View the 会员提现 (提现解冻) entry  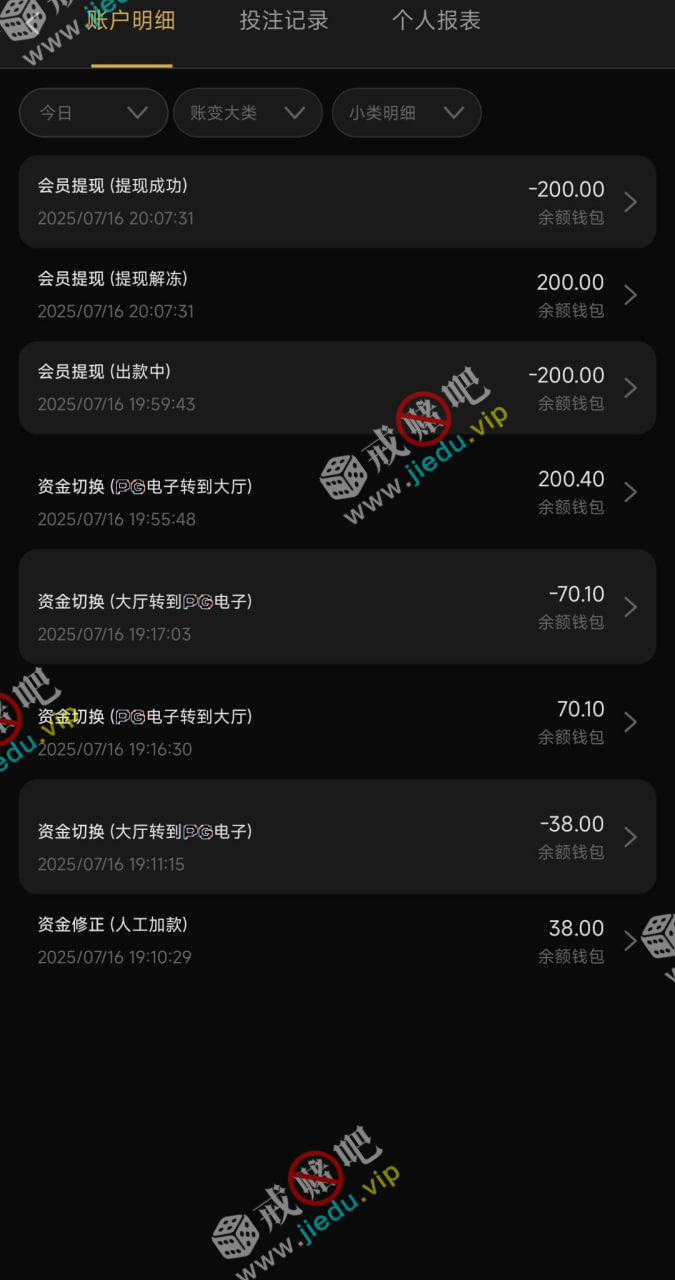tap(337, 295)
